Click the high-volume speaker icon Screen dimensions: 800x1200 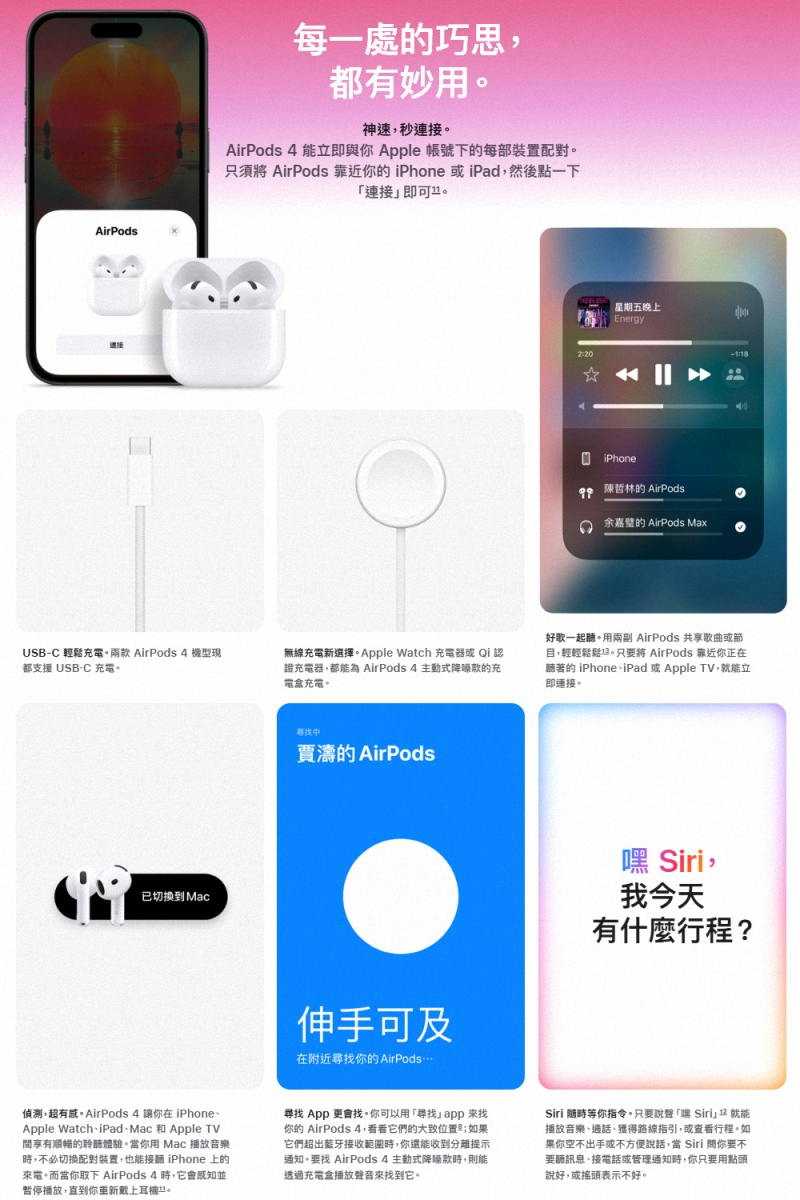click(744, 405)
